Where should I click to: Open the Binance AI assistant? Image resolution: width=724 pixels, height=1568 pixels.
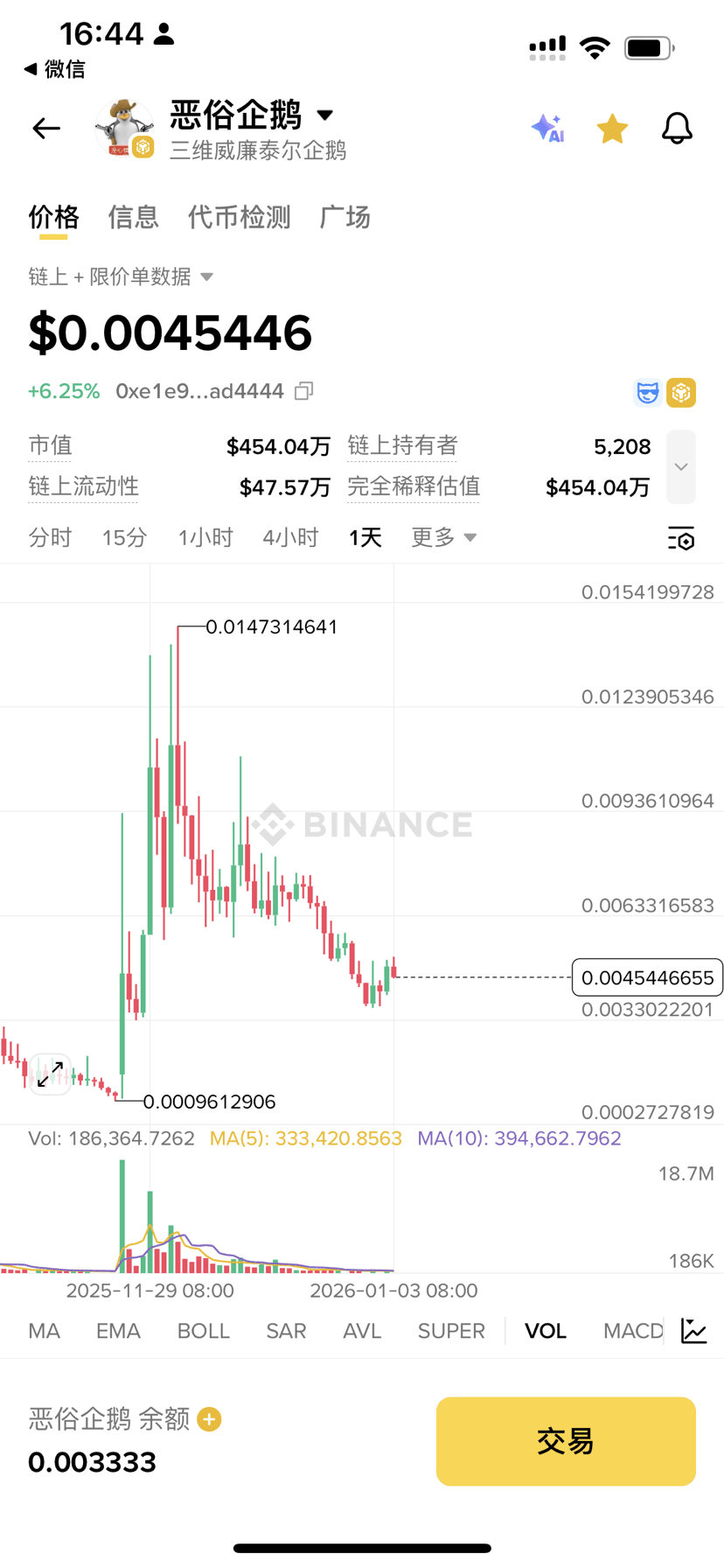tap(547, 129)
